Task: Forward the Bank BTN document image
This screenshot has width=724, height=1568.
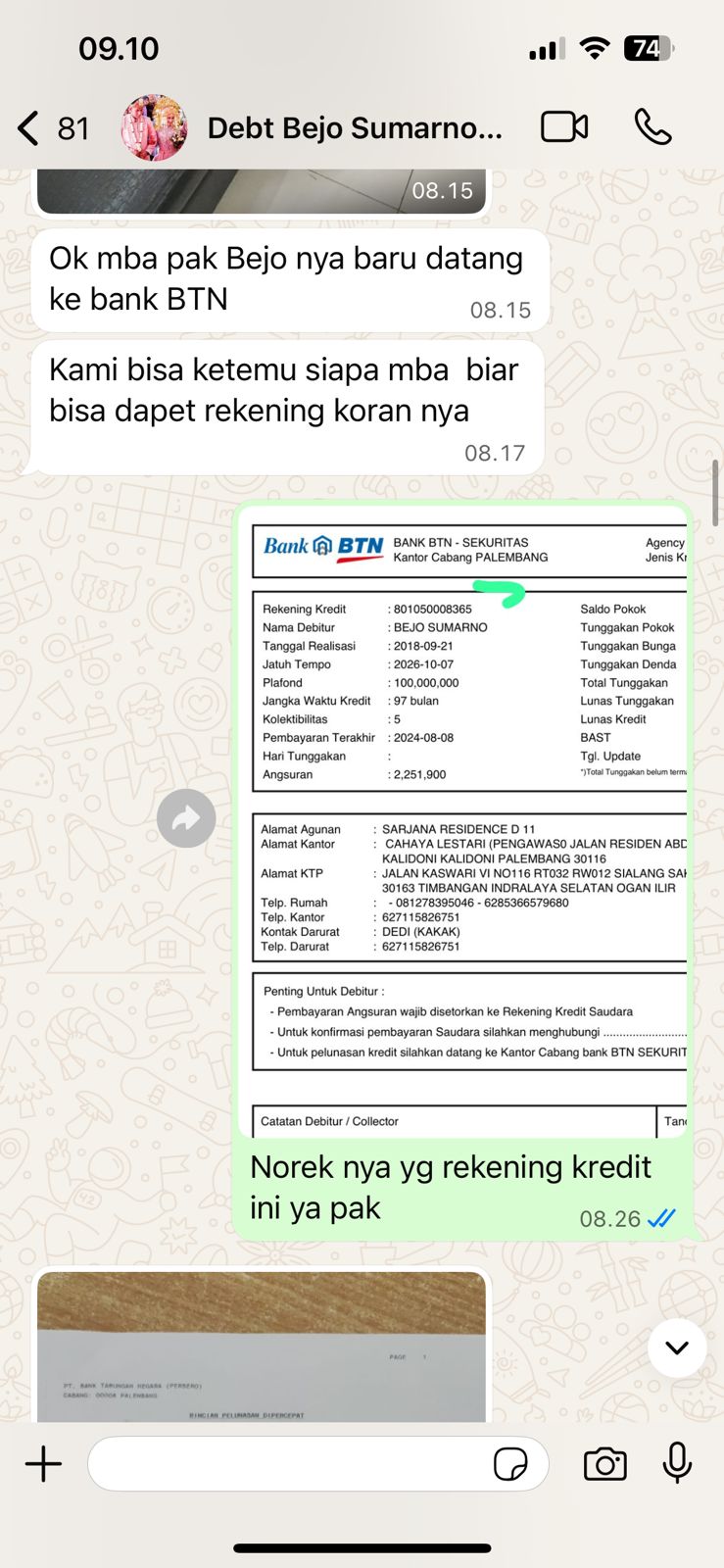Action: click(x=186, y=818)
